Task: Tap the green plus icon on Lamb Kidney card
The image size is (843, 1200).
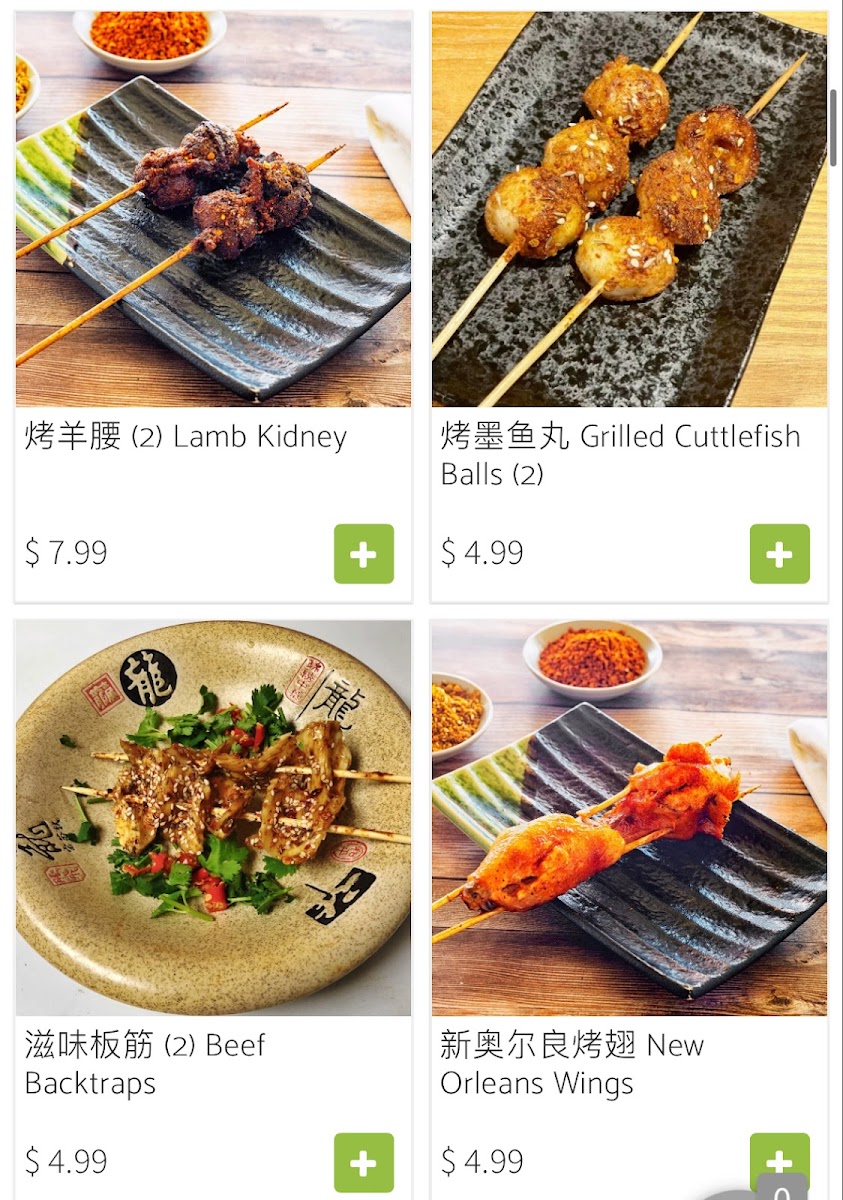Action: [x=363, y=554]
